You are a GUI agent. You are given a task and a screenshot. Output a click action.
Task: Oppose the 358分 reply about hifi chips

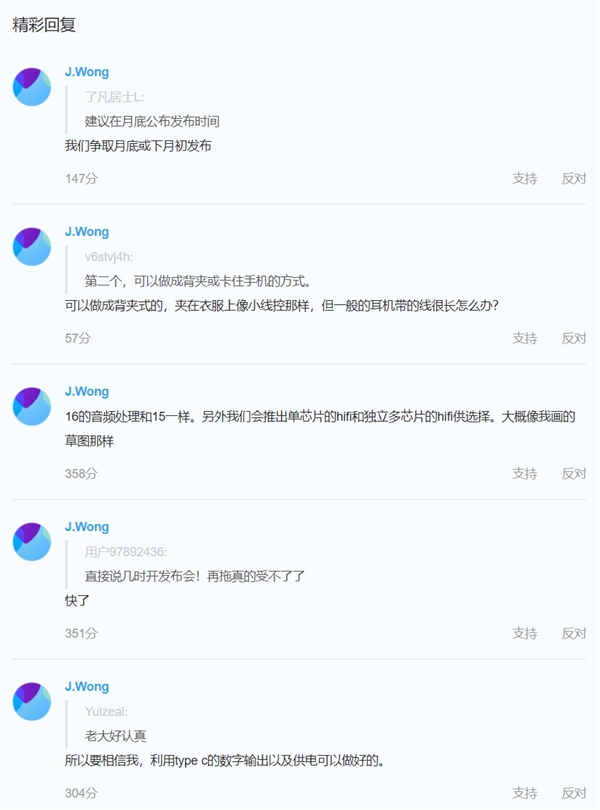574,473
